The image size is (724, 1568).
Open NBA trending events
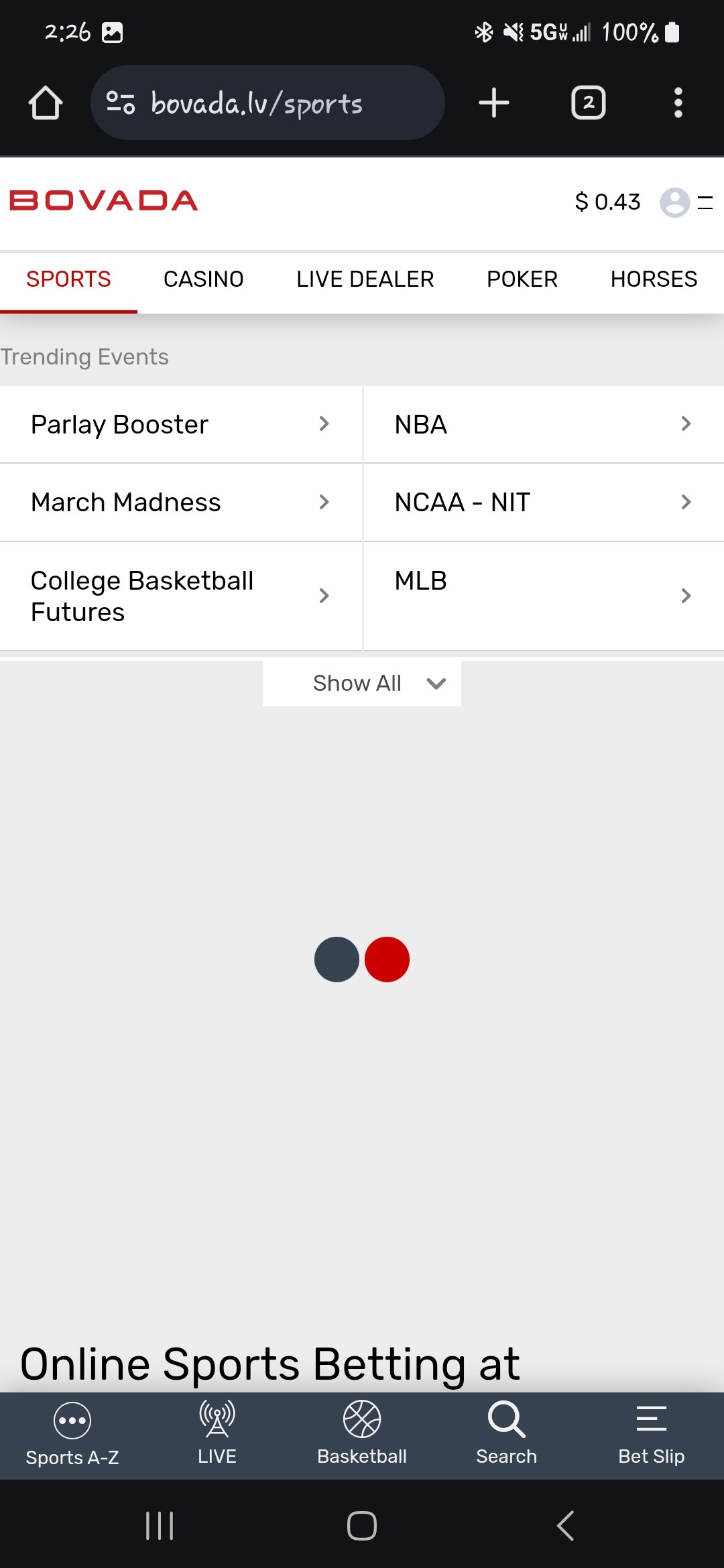click(x=543, y=424)
